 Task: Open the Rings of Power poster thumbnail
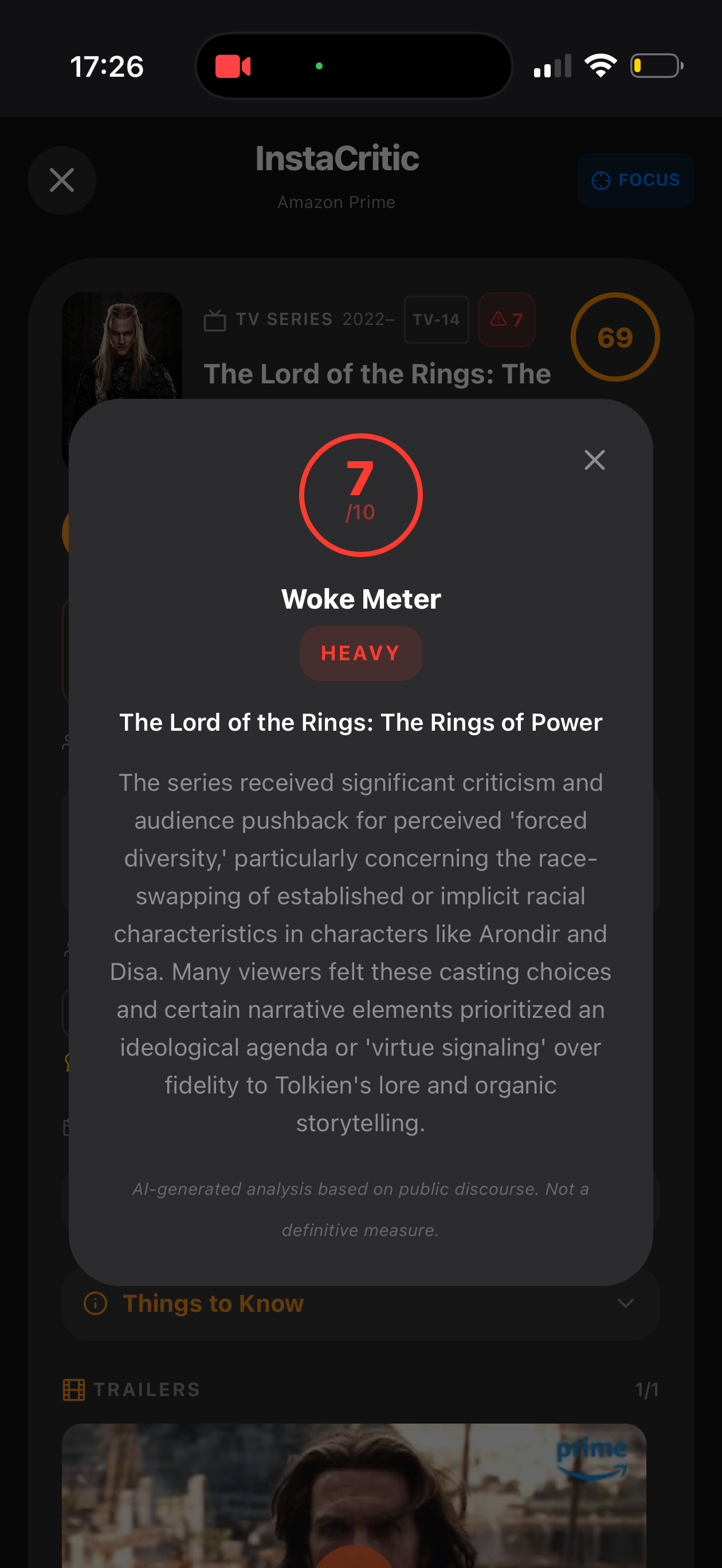pyautogui.click(x=121, y=346)
